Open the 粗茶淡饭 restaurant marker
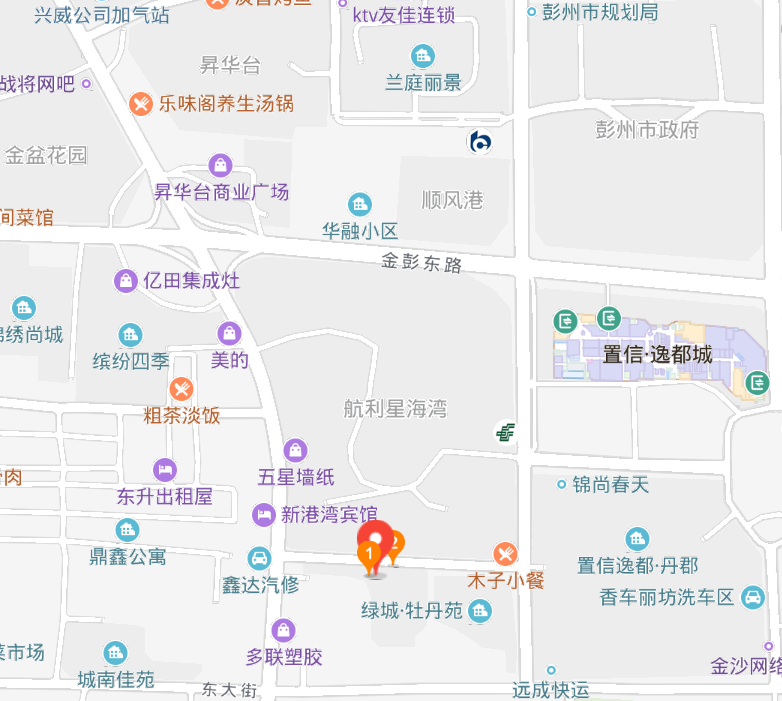The image size is (782, 701). click(x=181, y=389)
